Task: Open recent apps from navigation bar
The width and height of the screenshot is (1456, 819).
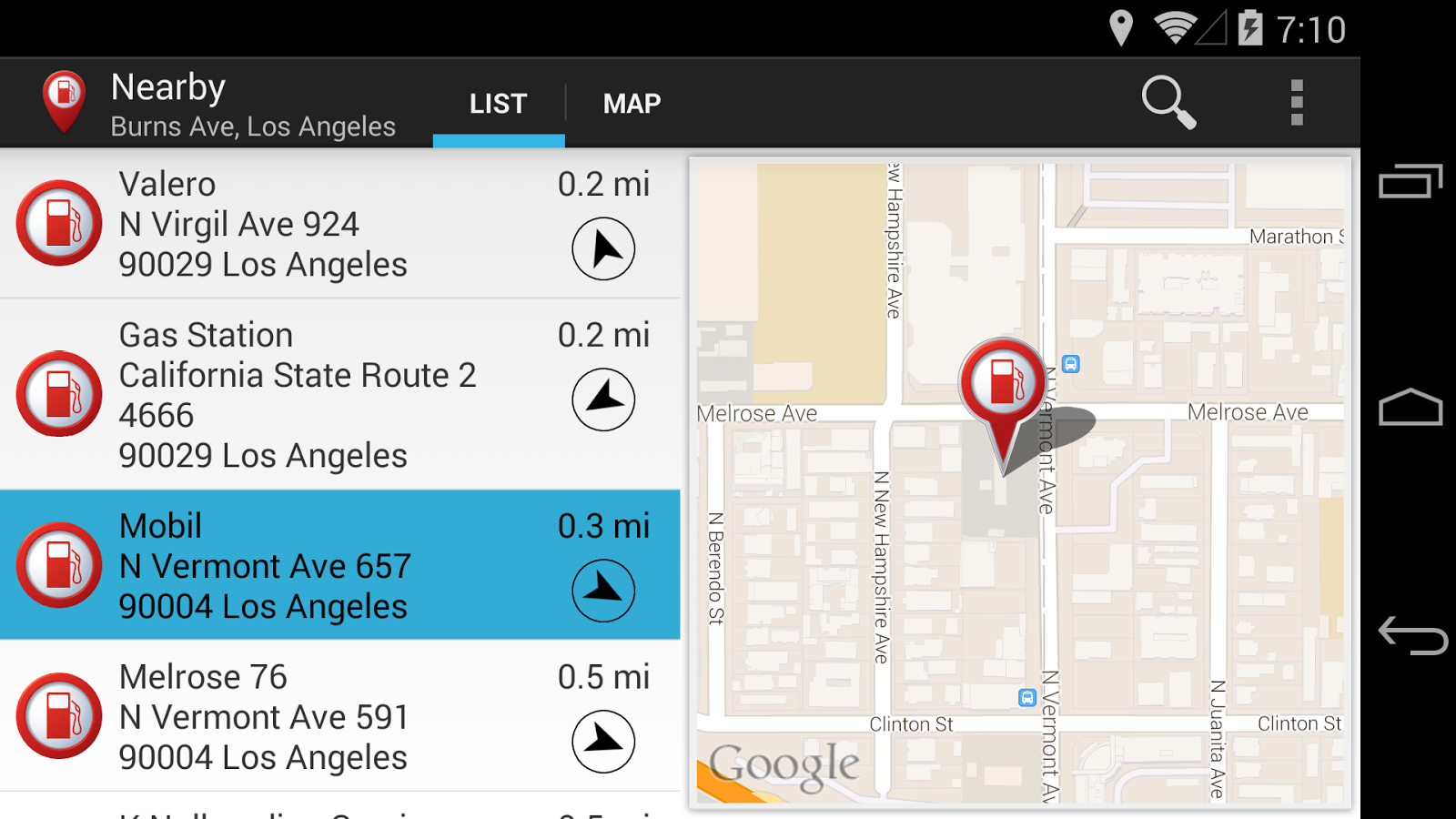Action: [1411, 181]
